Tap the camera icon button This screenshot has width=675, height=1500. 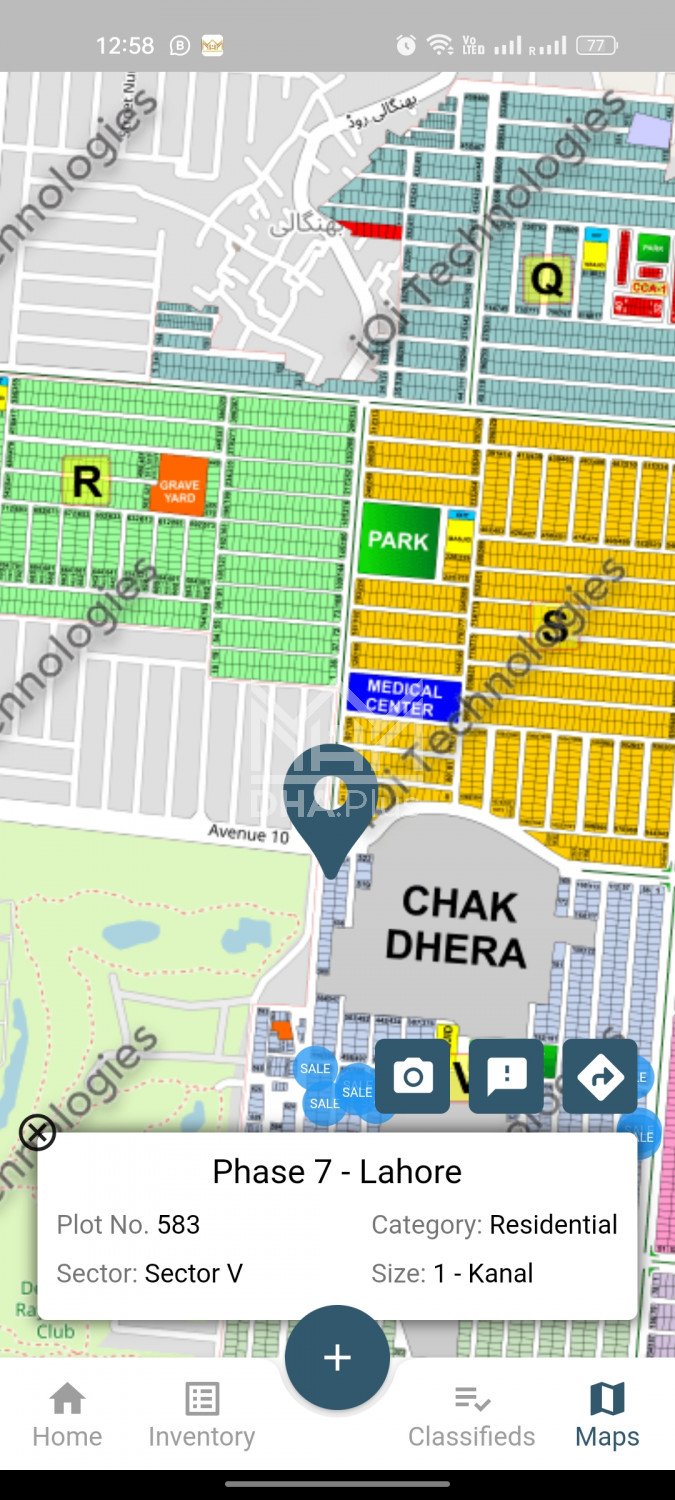[x=412, y=1076]
